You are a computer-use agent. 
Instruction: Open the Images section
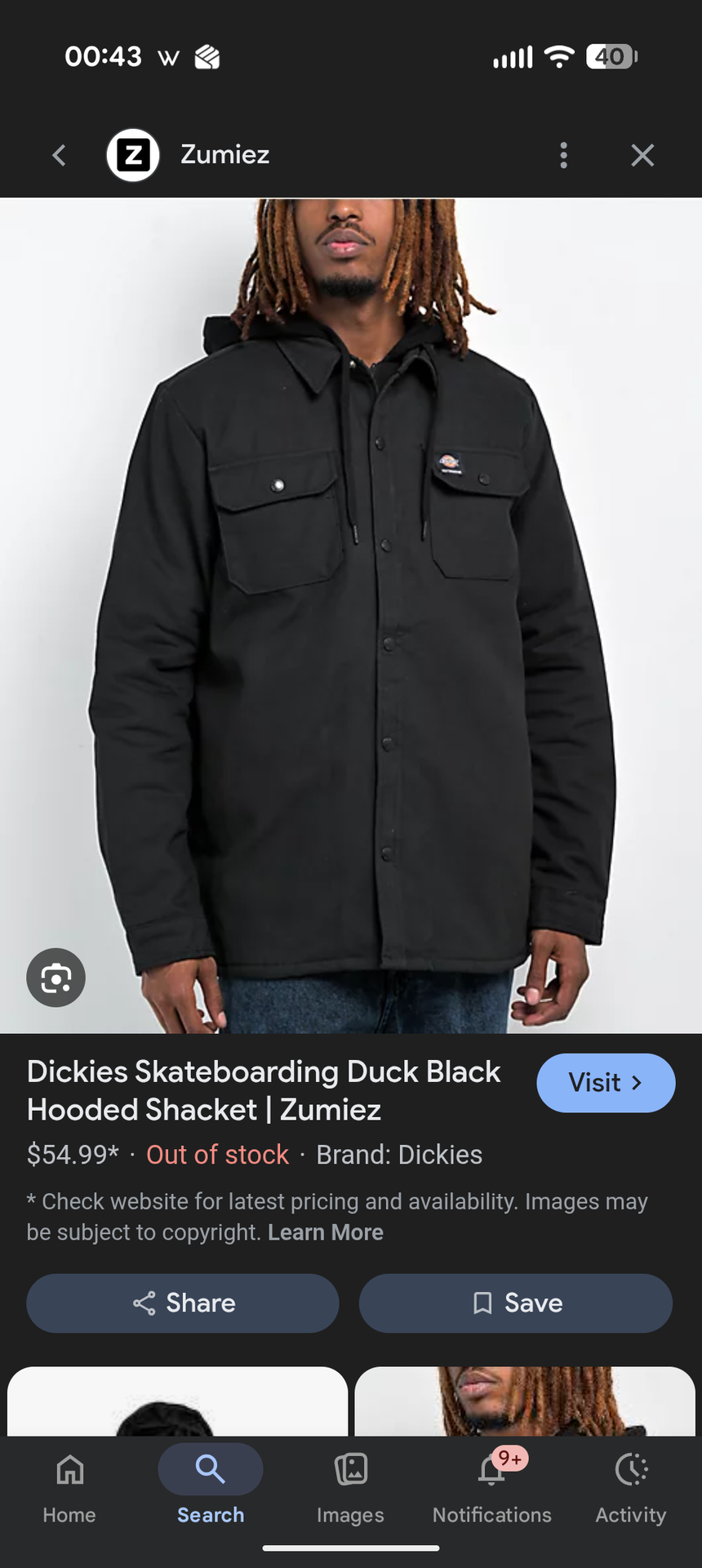point(350,1486)
